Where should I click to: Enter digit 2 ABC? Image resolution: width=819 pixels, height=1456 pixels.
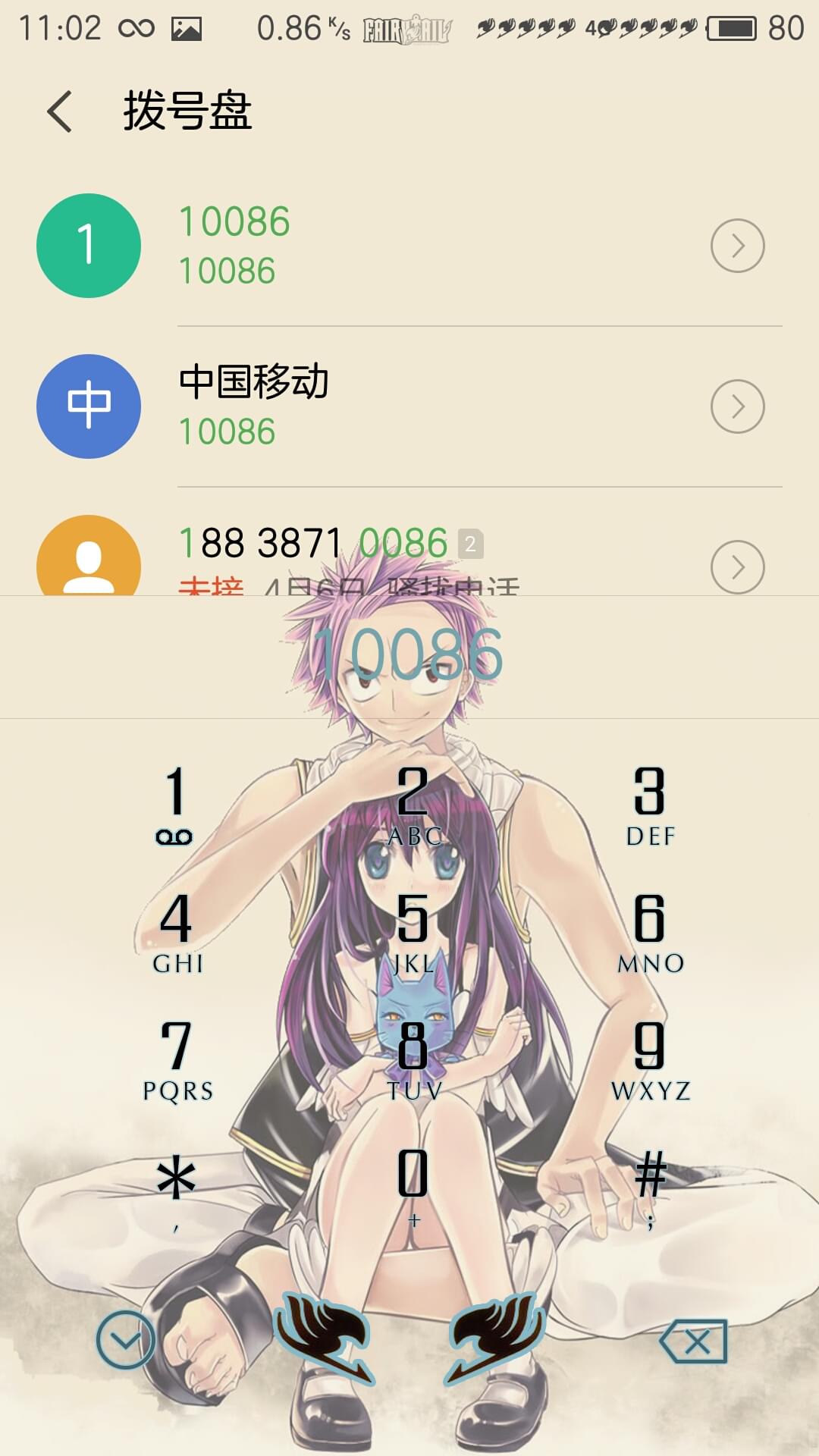(x=413, y=805)
